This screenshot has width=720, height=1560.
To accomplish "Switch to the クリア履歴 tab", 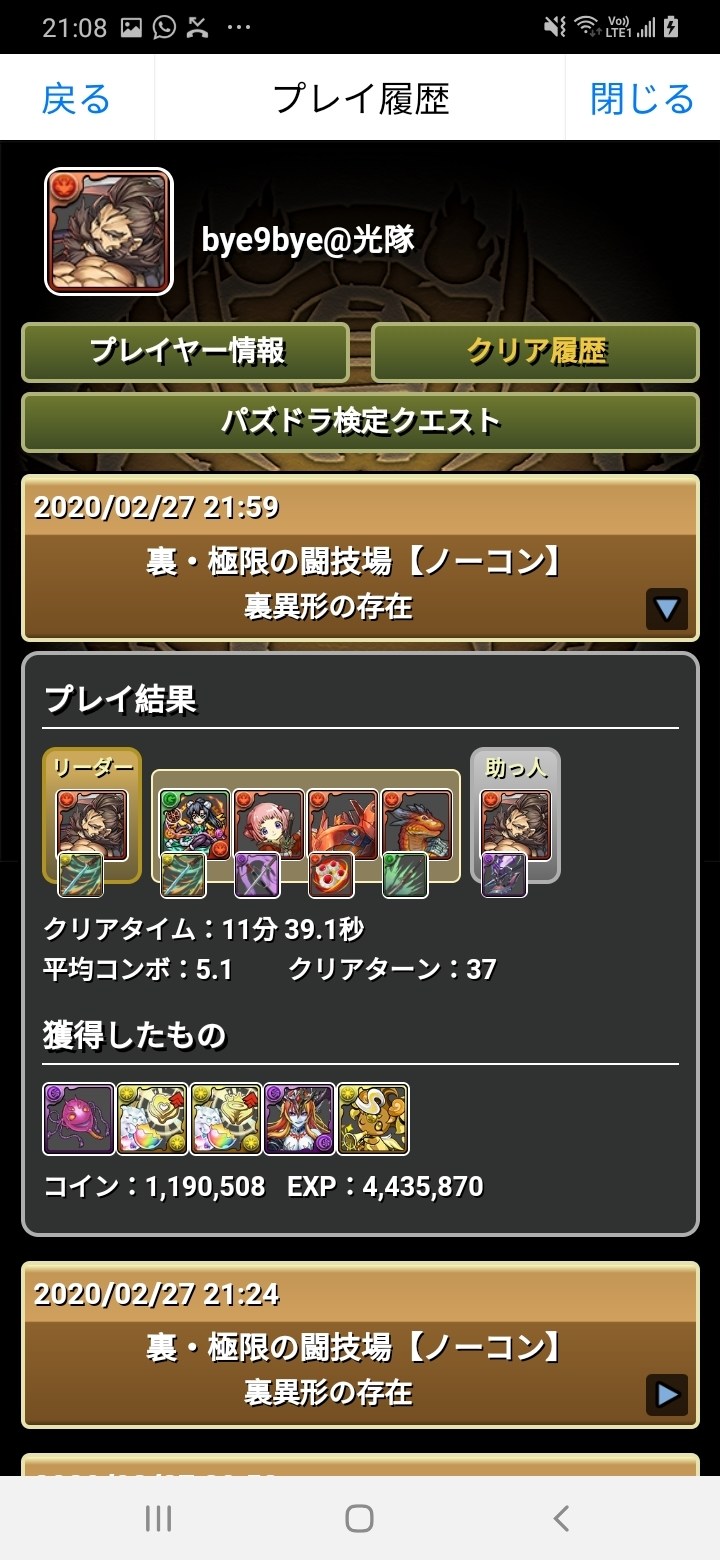I will [x=535, y=352].
